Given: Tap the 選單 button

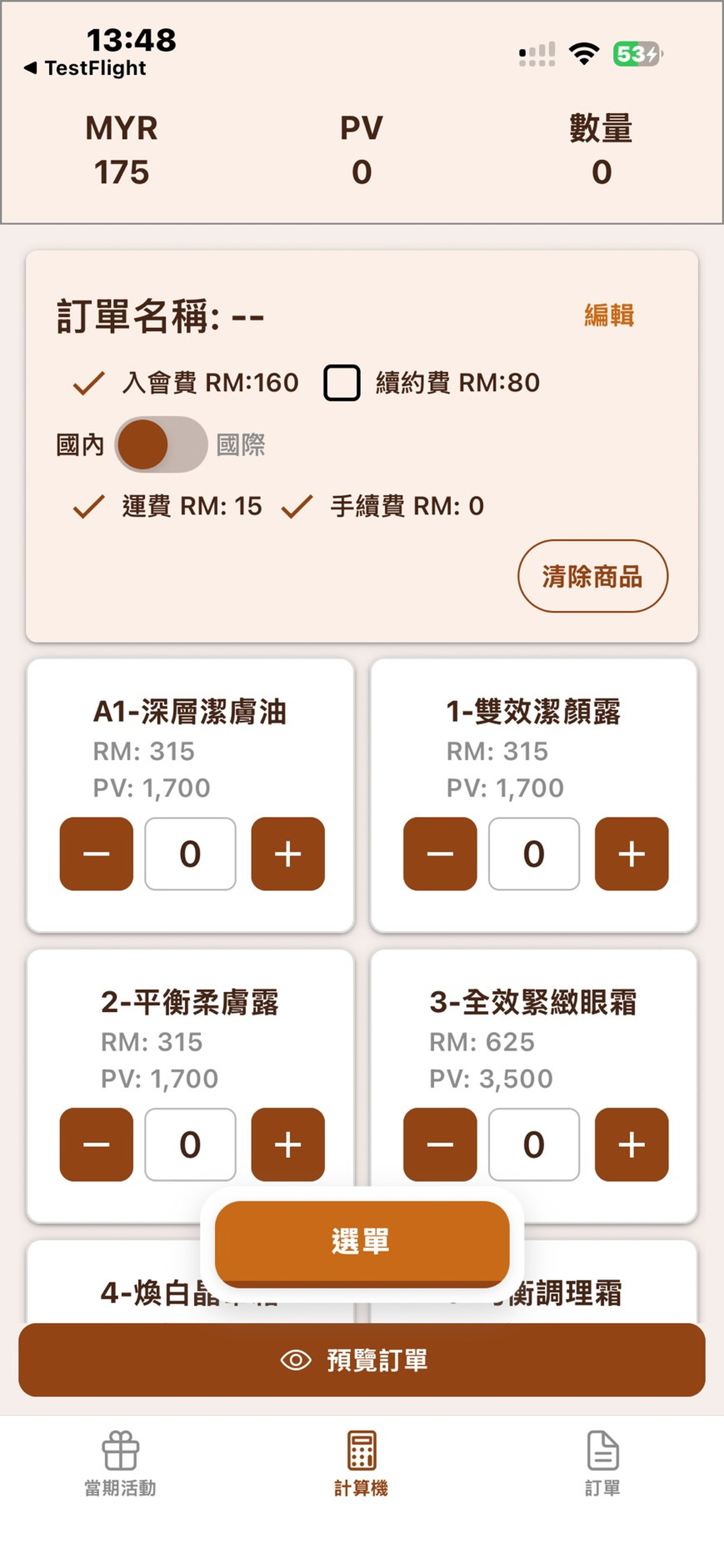Looking at the screenshot, I should point(361,1240).
